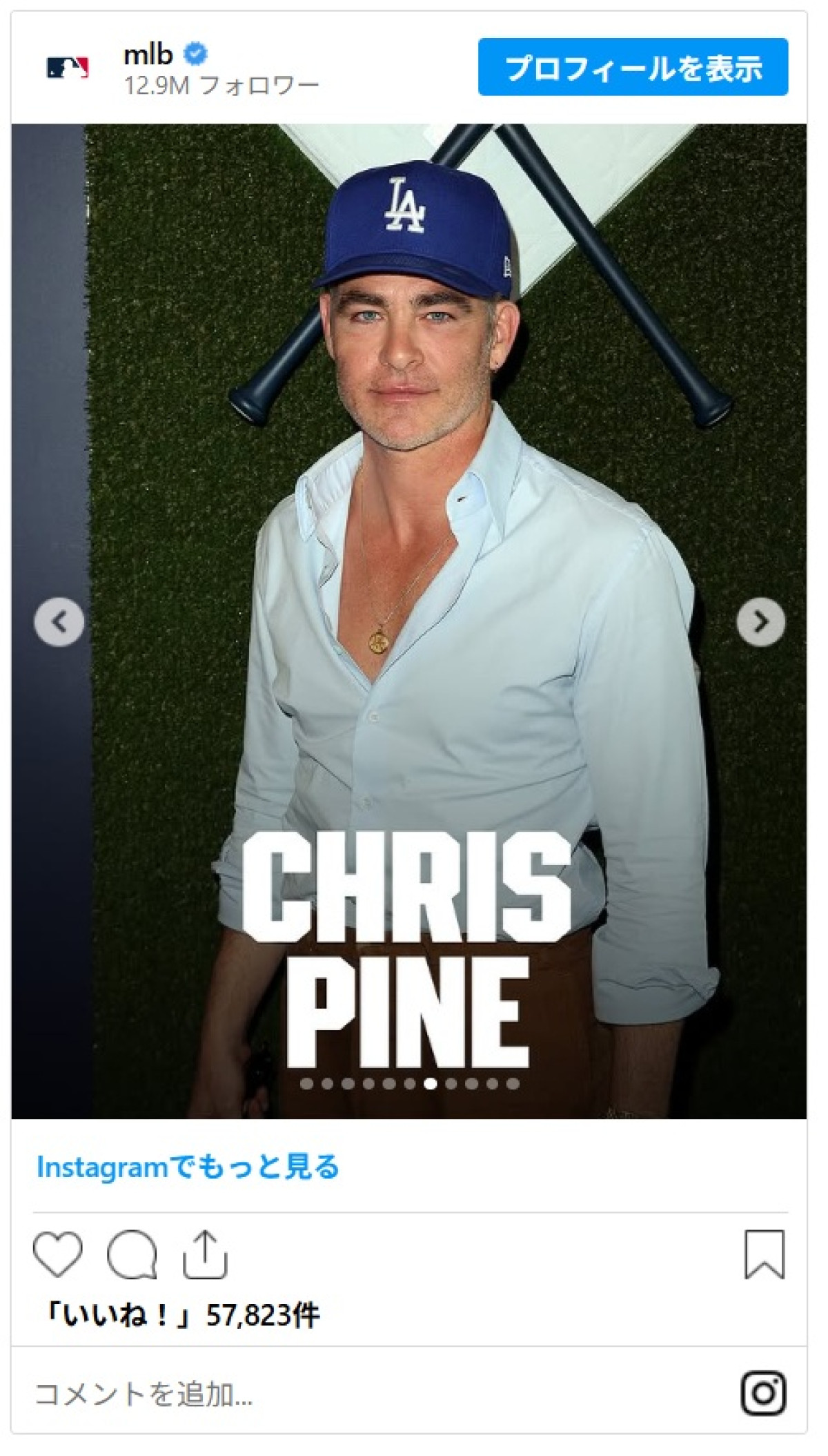Tap the コメントを追加 field
The image size is (828, 1456).
(144, 1395)
